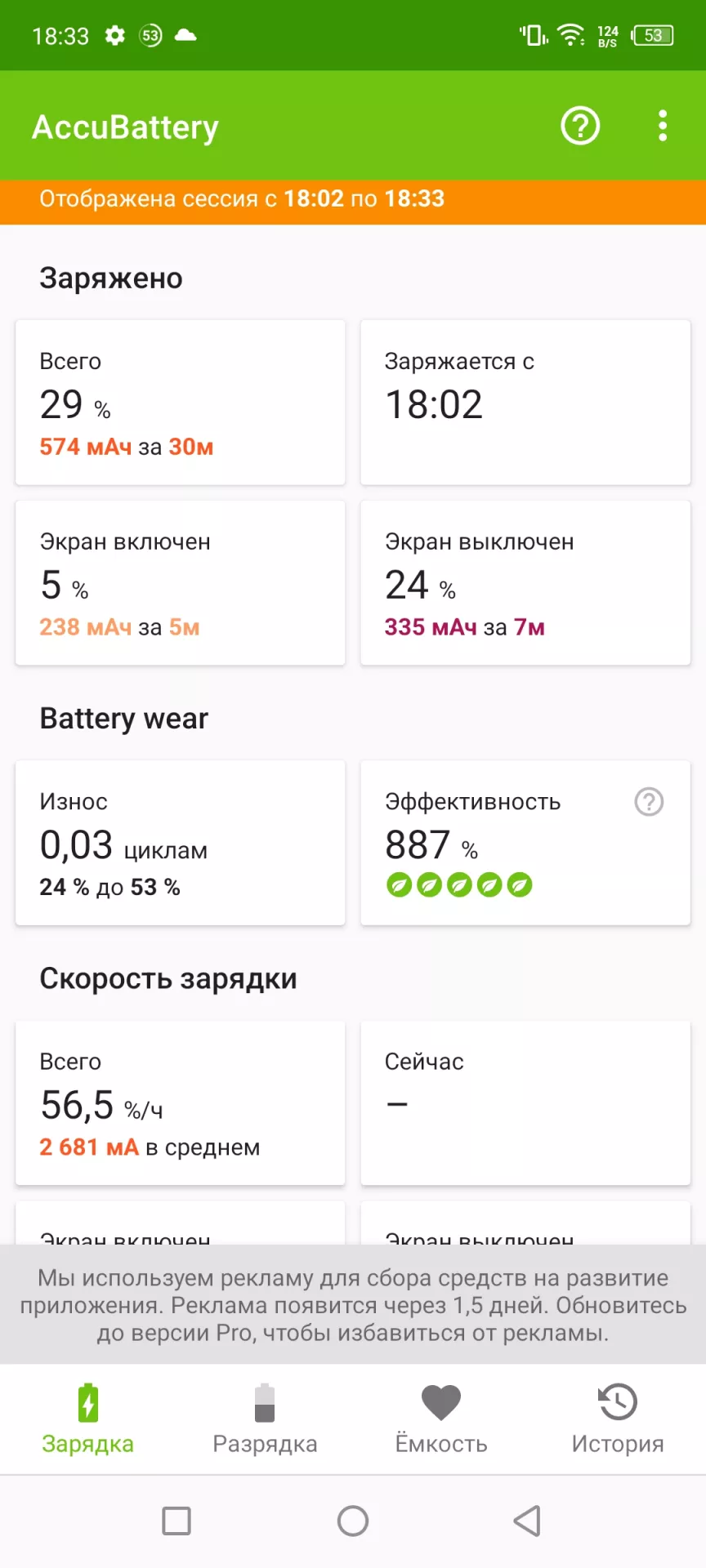Go to the home screen
706x1568 pixels.
[x=353, y=1521]
